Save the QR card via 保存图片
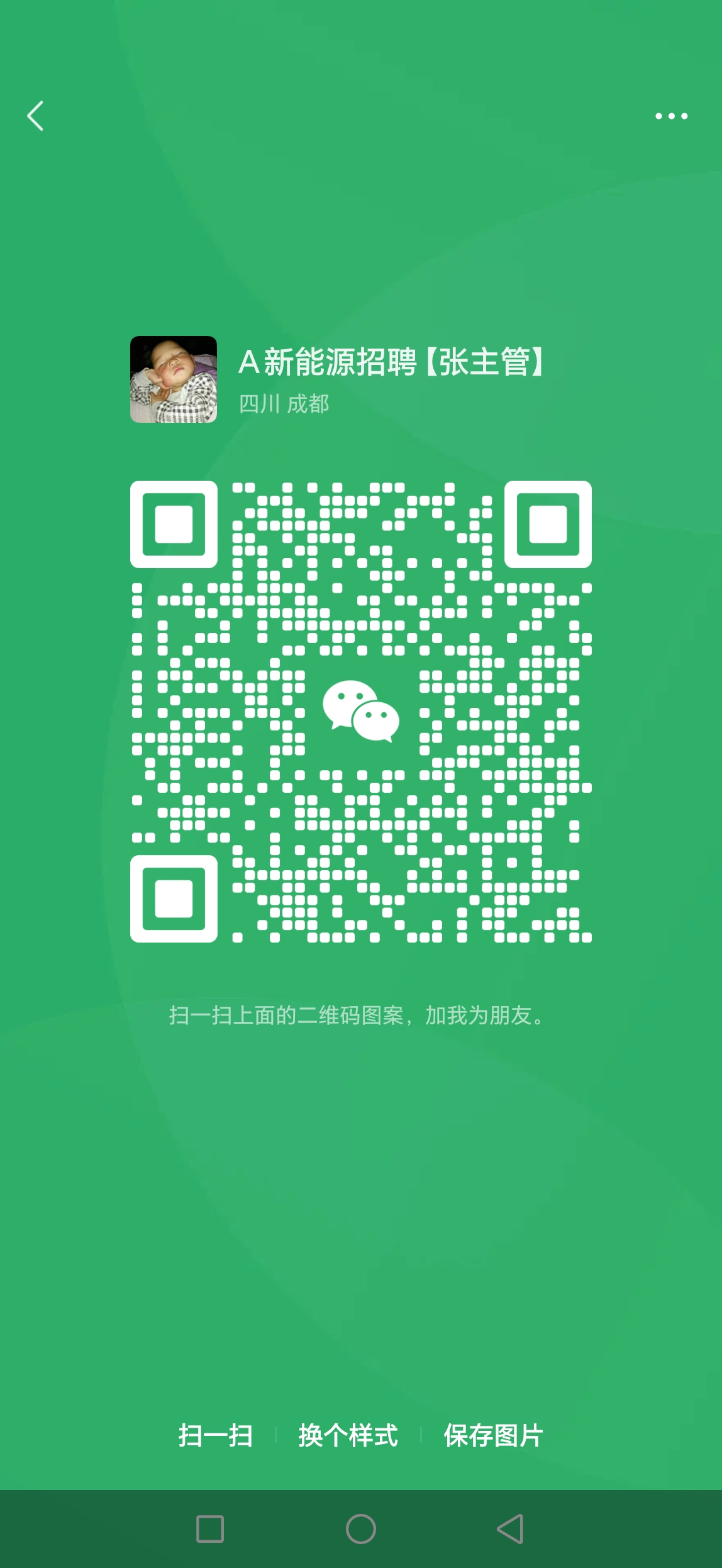The height and width of the screenshot is (1568, 722). coord(493,1436)
